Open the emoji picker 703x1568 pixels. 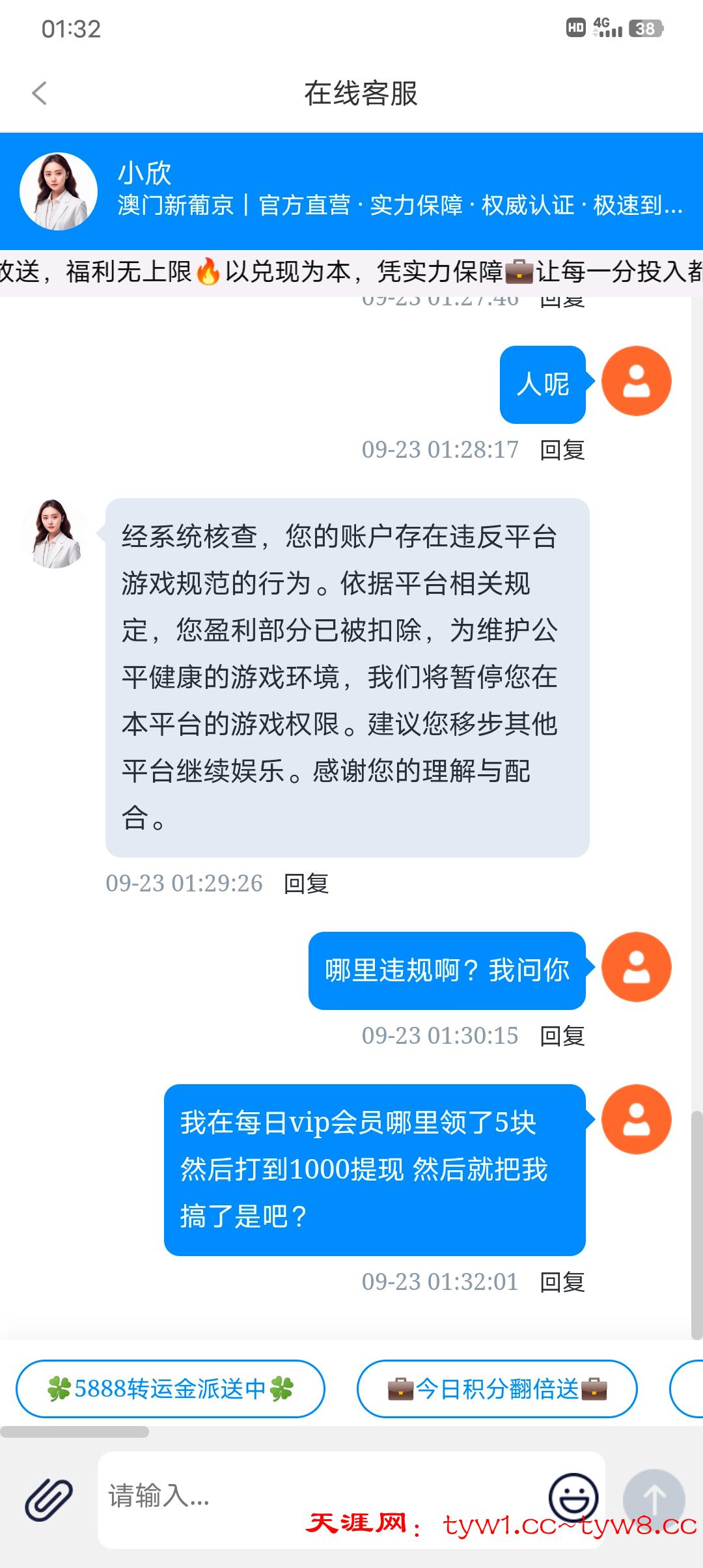[x=573, y=1497]
